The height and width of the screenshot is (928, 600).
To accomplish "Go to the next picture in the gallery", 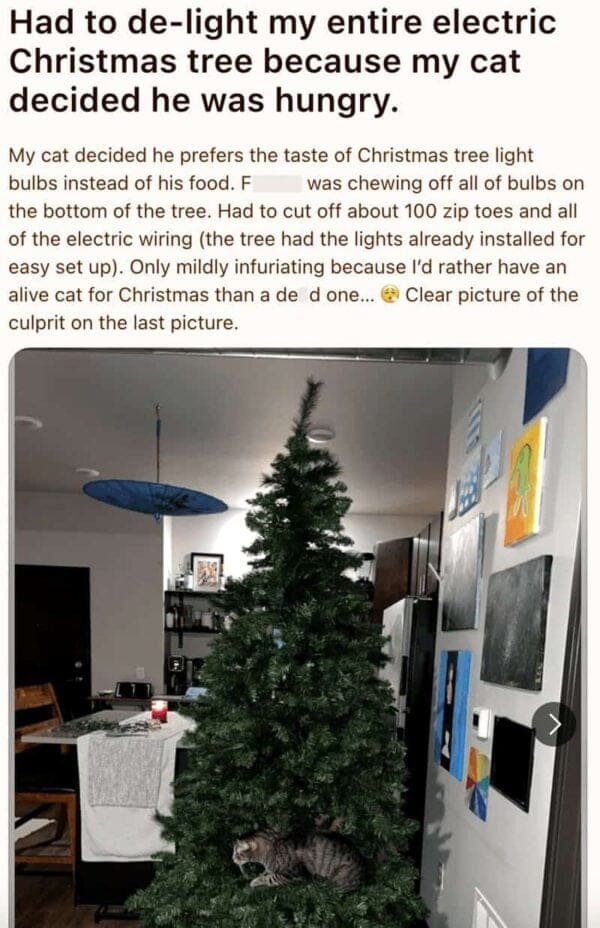I will (553, 724).
